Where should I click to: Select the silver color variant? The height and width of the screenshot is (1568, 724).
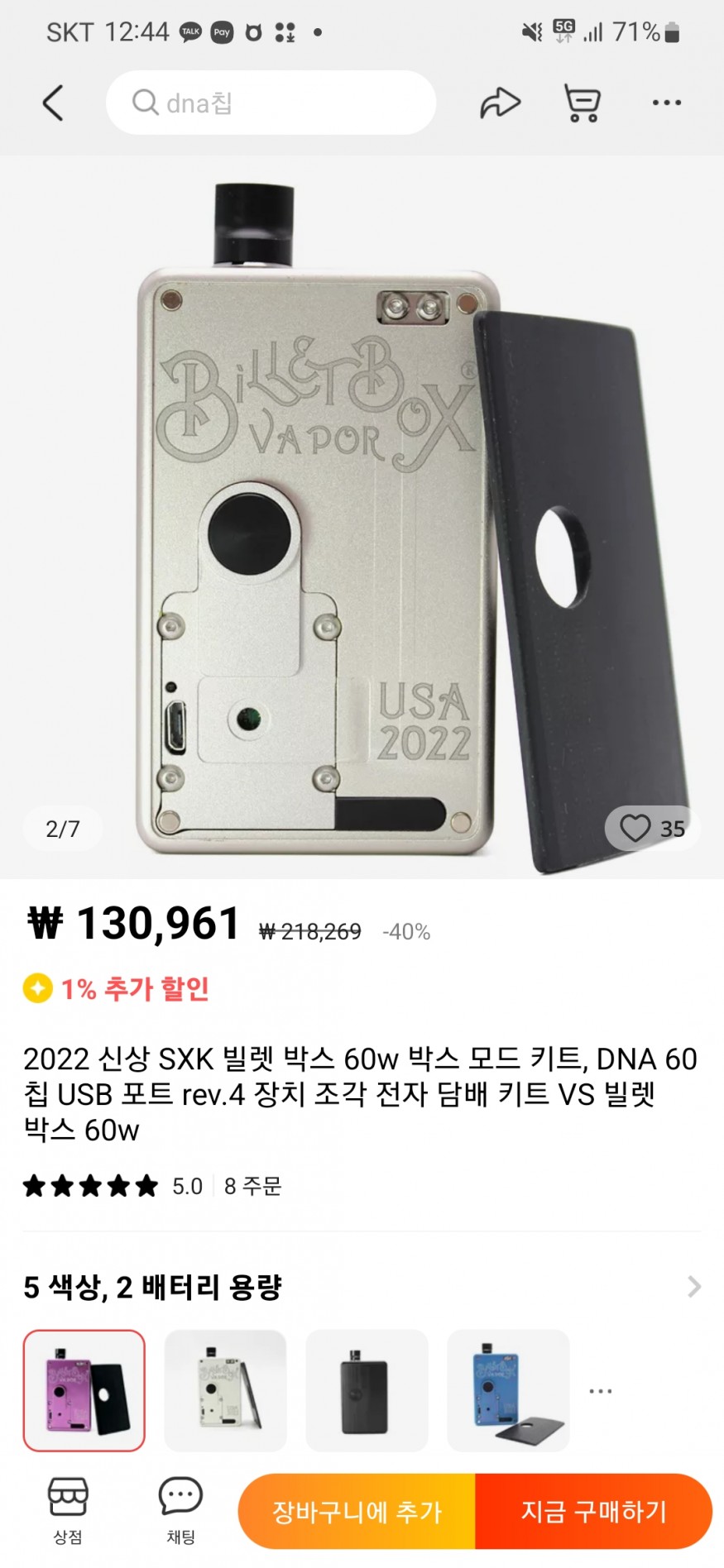click(x=225, y=1390)
